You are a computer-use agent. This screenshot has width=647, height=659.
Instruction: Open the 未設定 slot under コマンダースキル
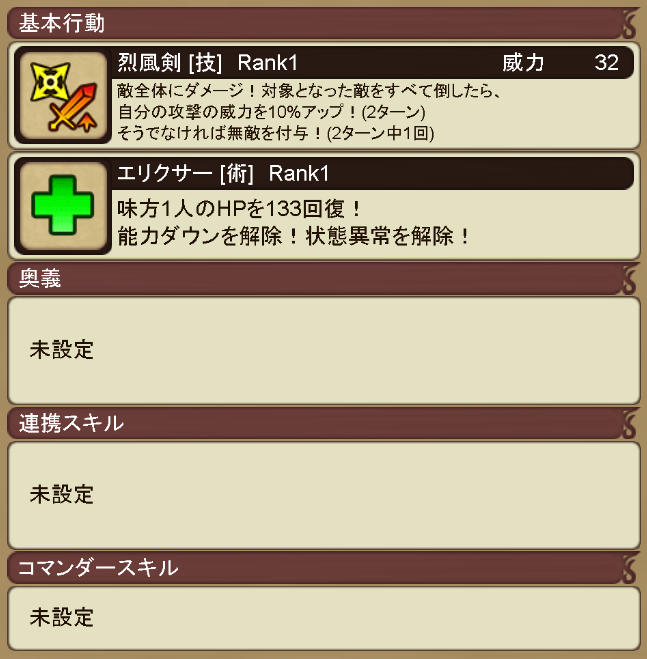pyautogui.click(x=323, y=617)
